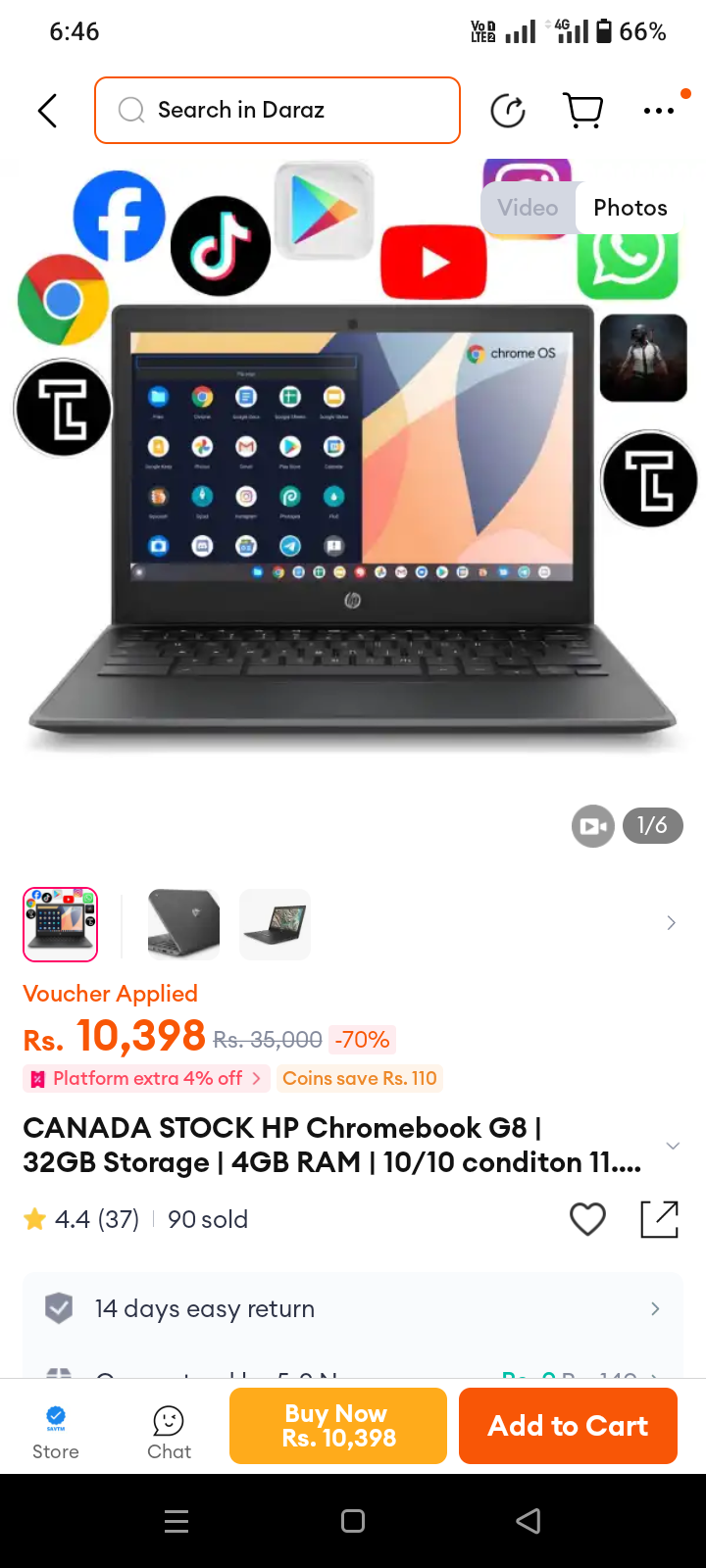
Task: Visit the seller Store
Action: (x=56, y=1433)
